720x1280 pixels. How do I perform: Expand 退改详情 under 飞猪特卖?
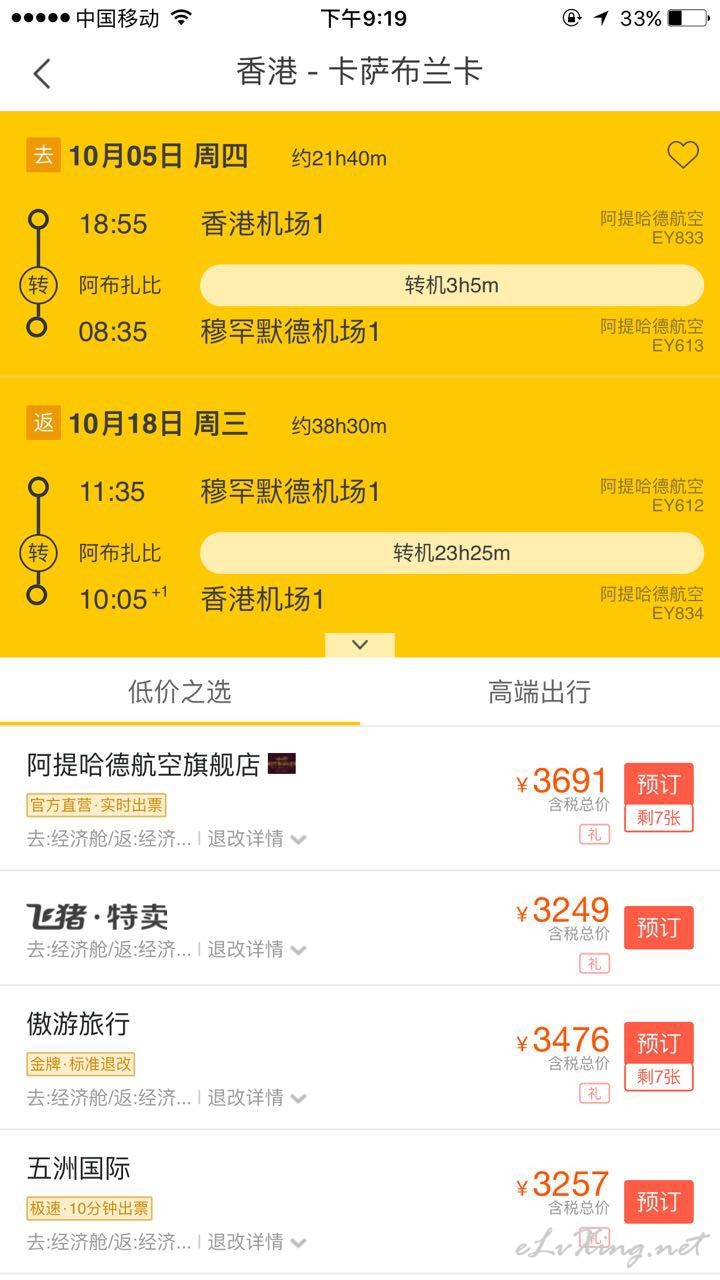pyautogui.click(x=256, y=949)
